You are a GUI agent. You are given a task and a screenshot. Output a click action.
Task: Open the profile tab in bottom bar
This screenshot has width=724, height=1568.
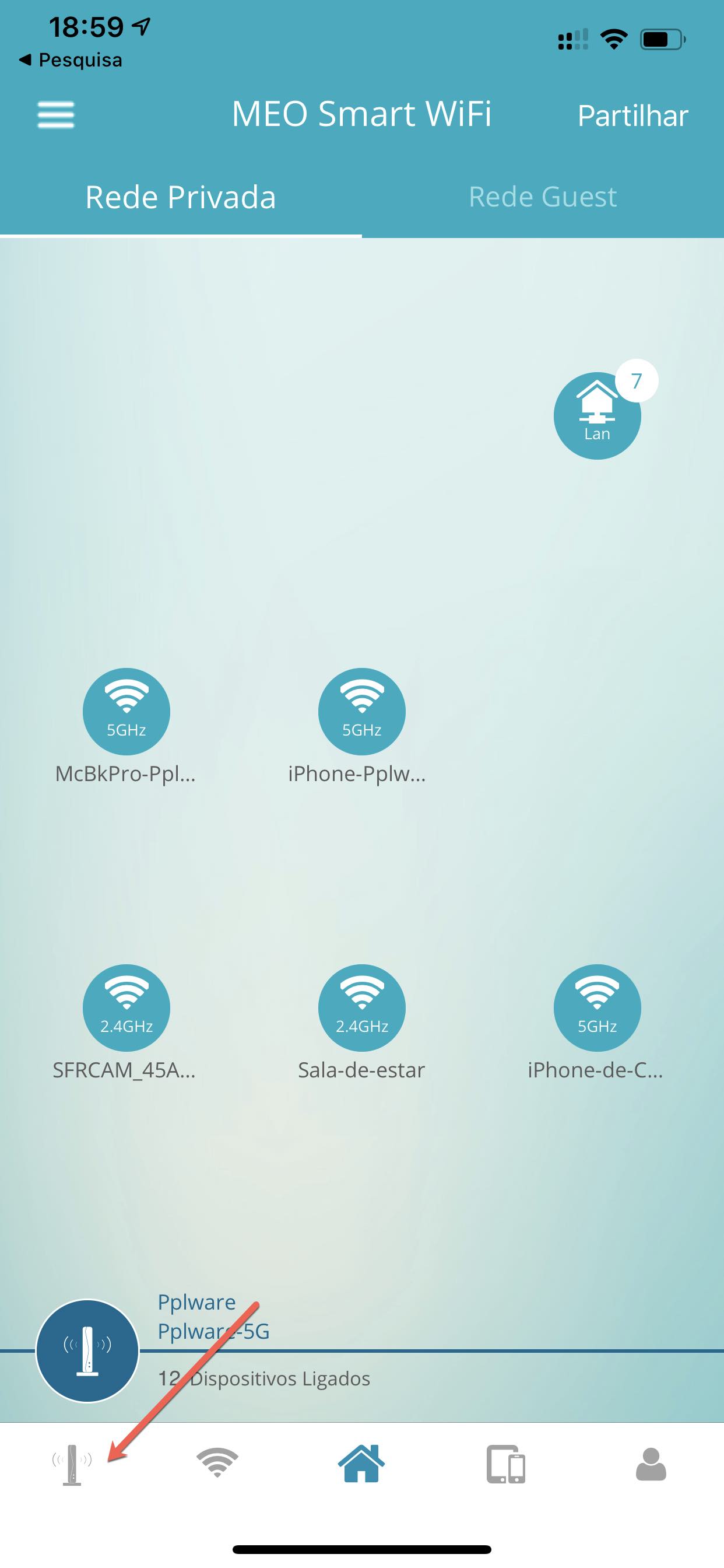point(651,1465)
